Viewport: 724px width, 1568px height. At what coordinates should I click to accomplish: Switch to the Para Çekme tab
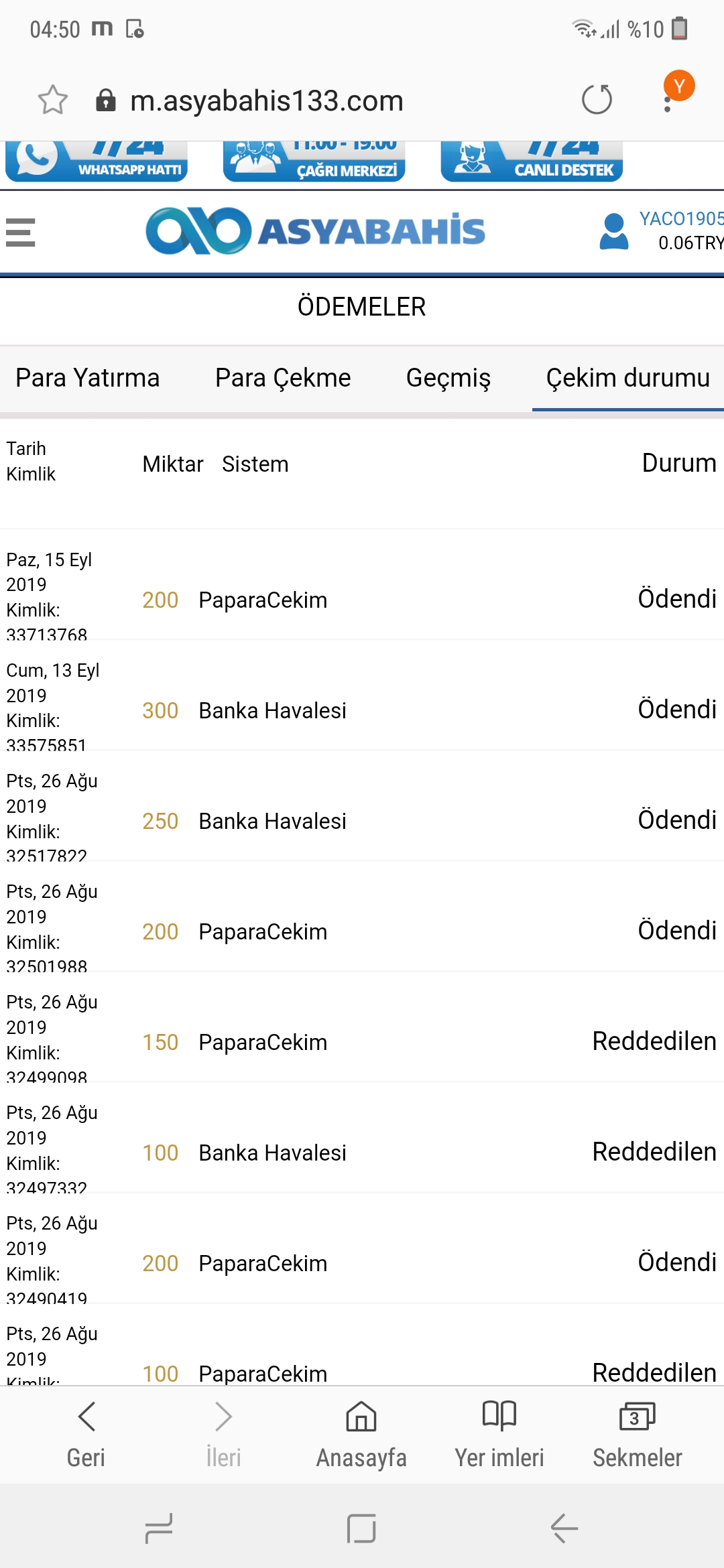283,378
